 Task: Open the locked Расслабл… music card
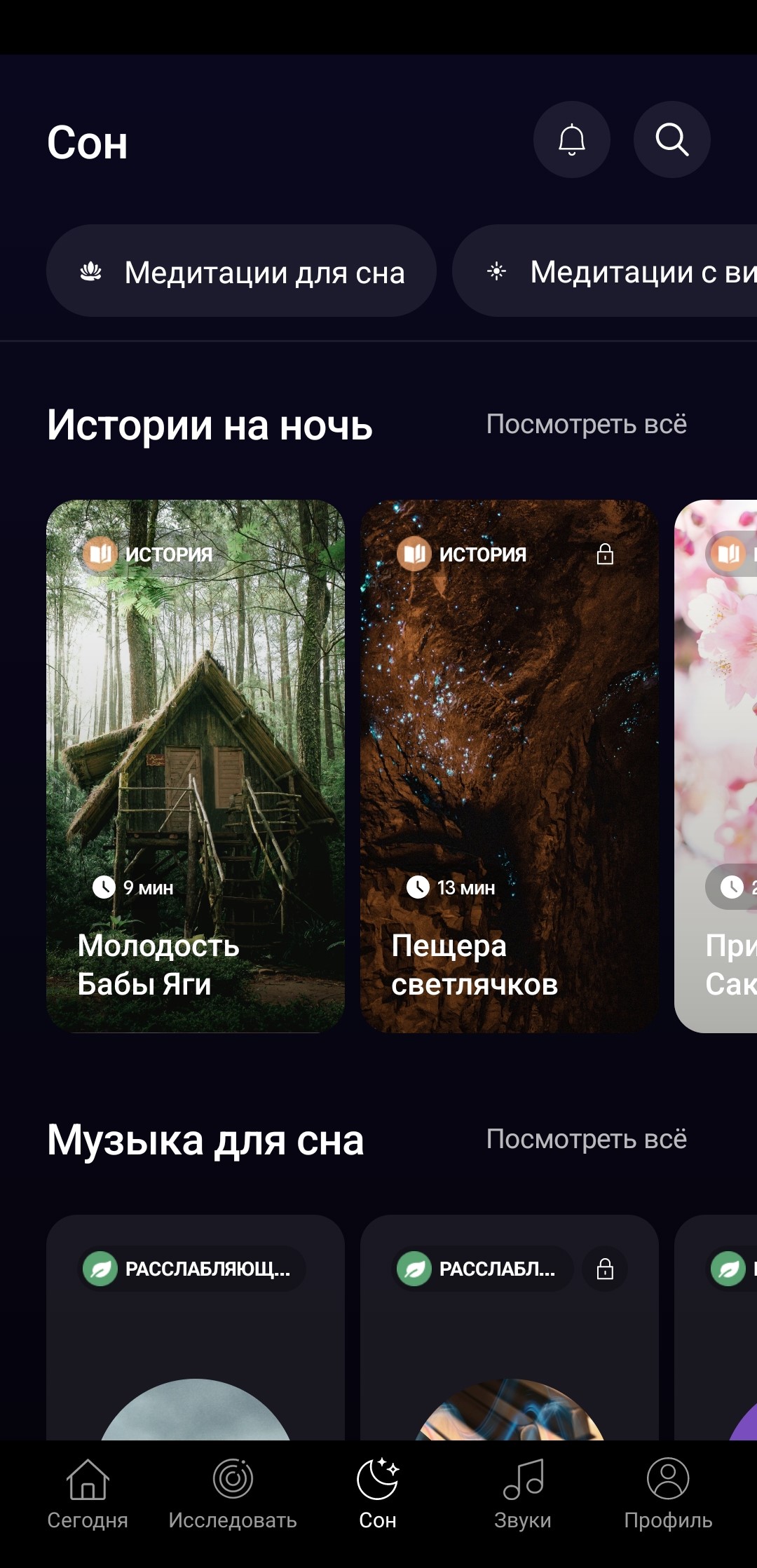click(509, 1332)
